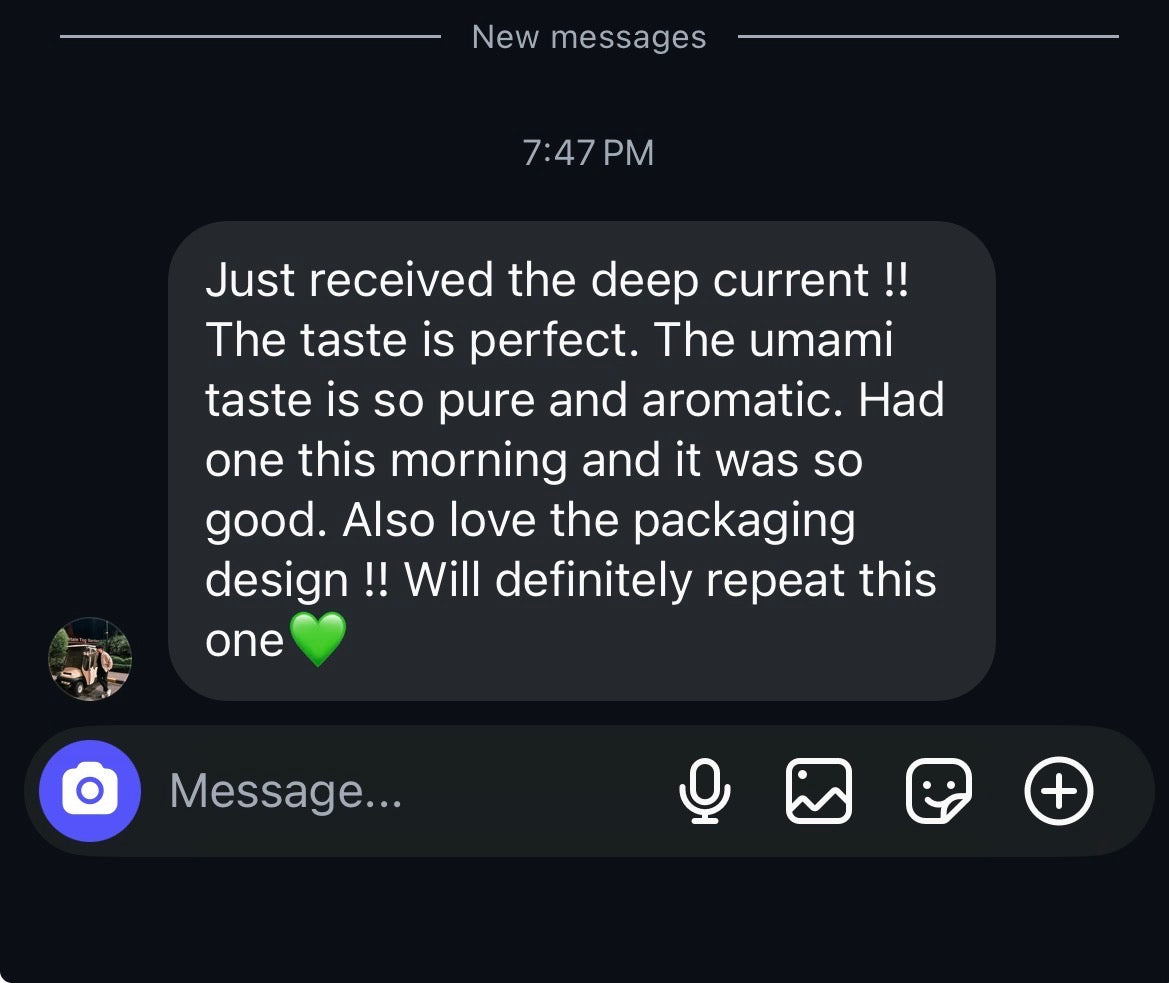Open the sticker picker
This screenshot has width=1169, height=983.
coord(938,791)
